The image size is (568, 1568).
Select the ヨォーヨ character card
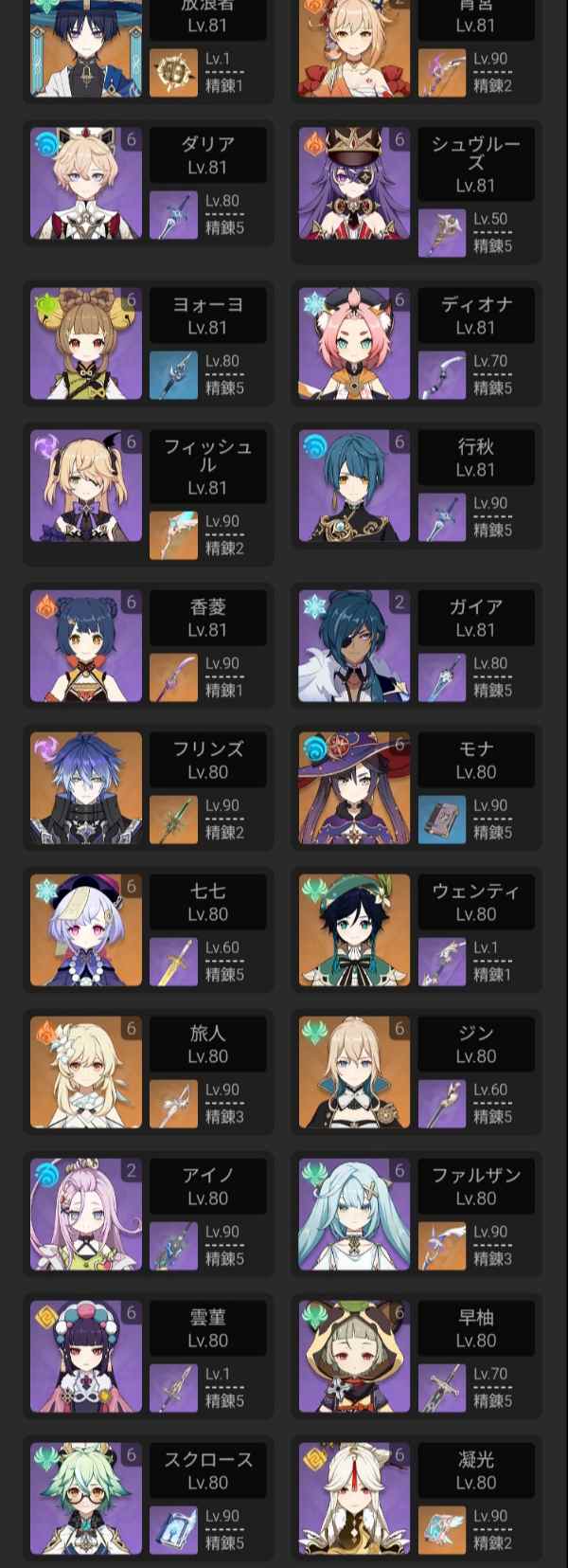click(148, 344)
